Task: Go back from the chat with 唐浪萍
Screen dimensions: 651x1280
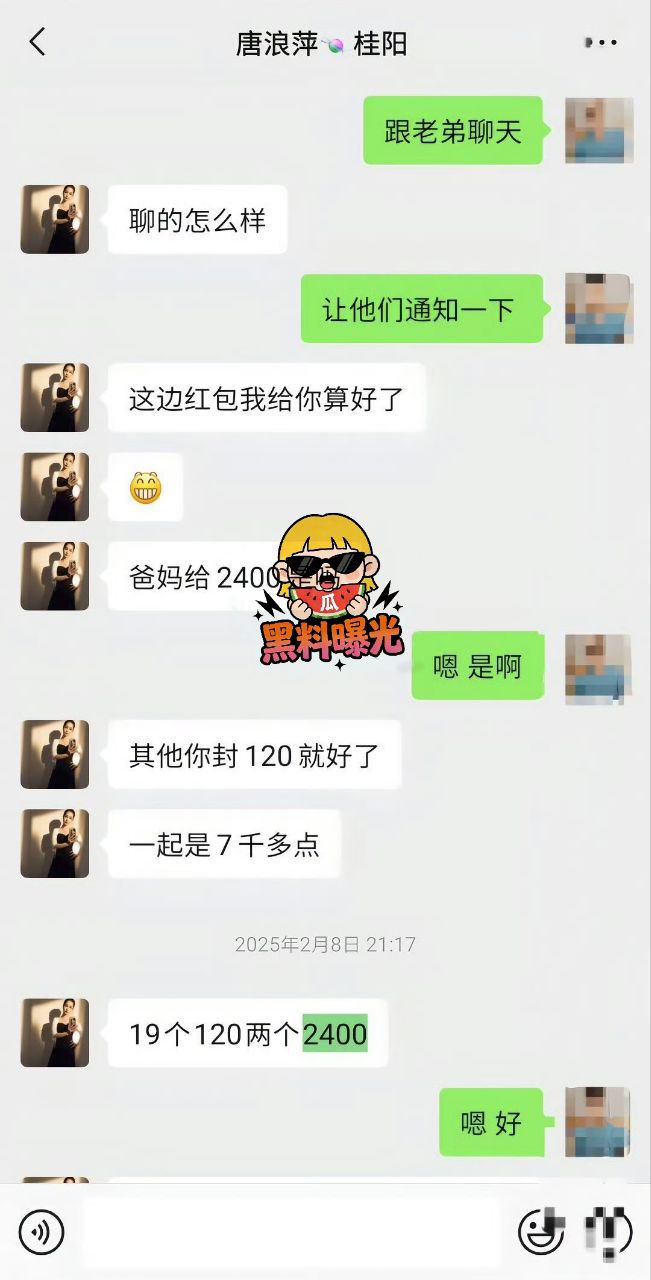Action: 38,42
